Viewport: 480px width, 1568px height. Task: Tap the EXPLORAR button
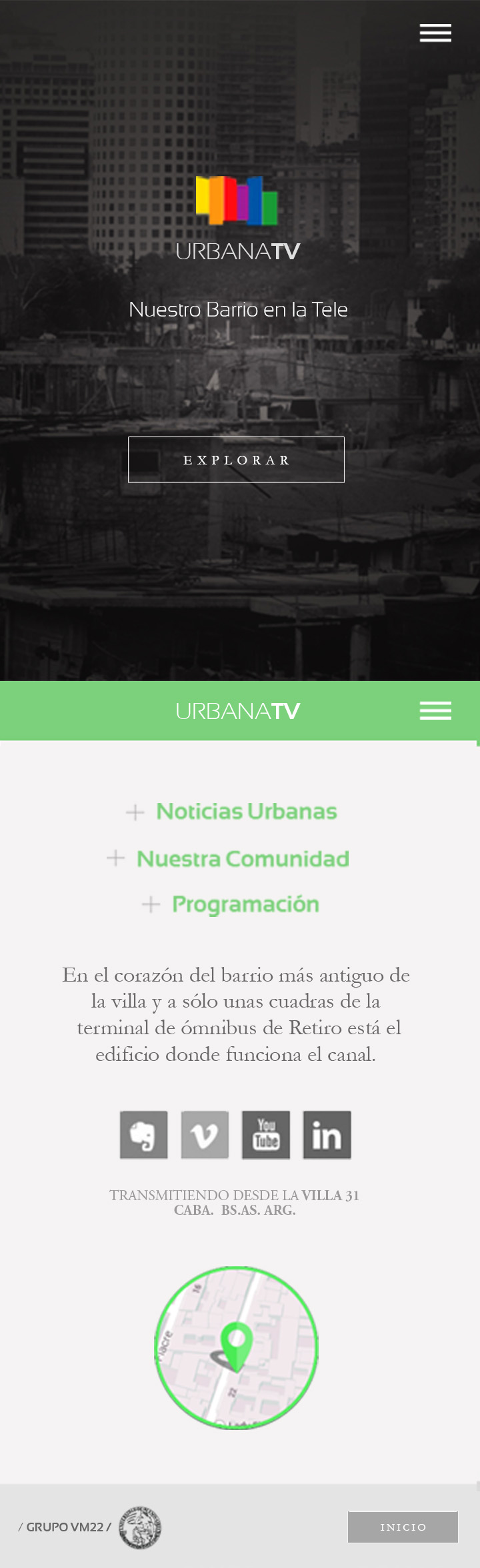(x=236, y=460)
